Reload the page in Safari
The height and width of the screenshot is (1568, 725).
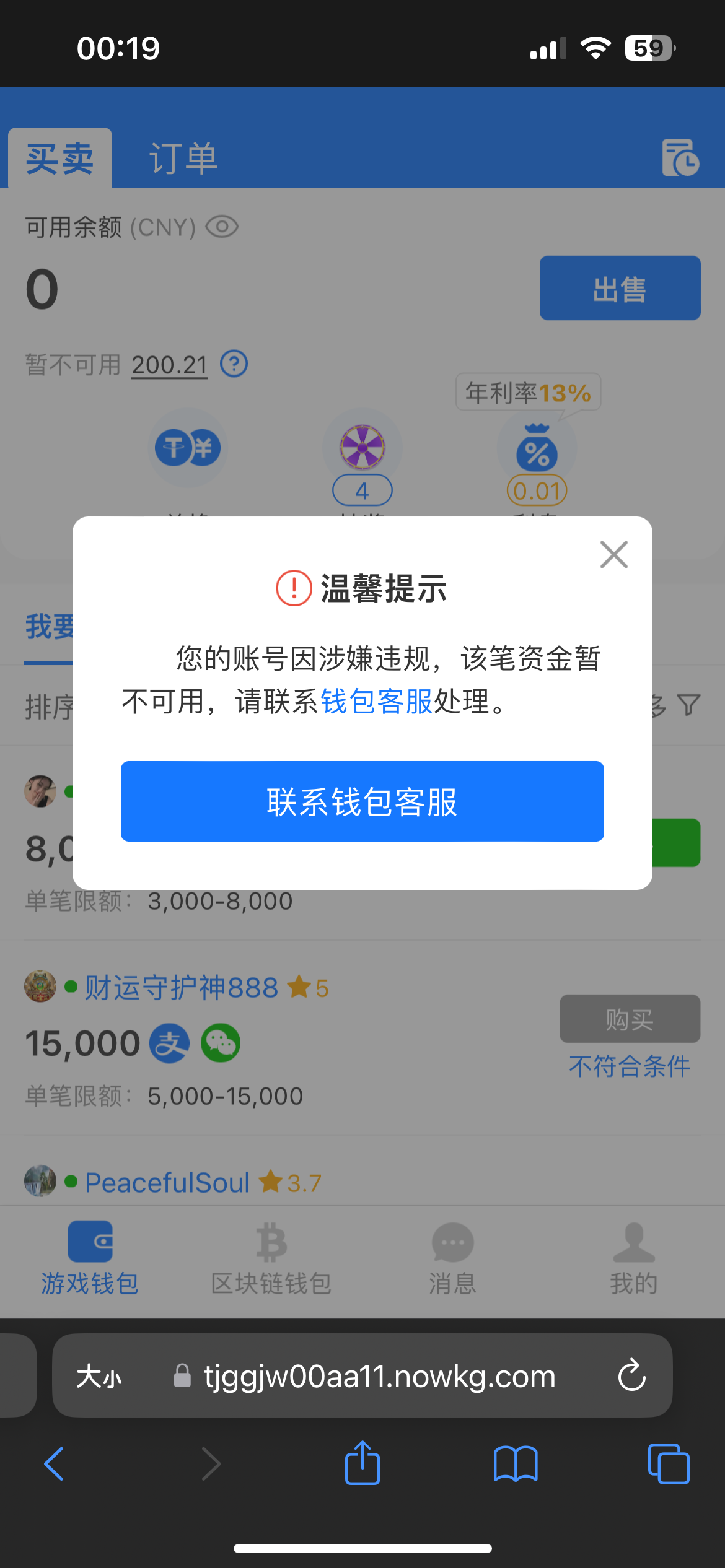pyautogui.click(x=631, y=1375)
